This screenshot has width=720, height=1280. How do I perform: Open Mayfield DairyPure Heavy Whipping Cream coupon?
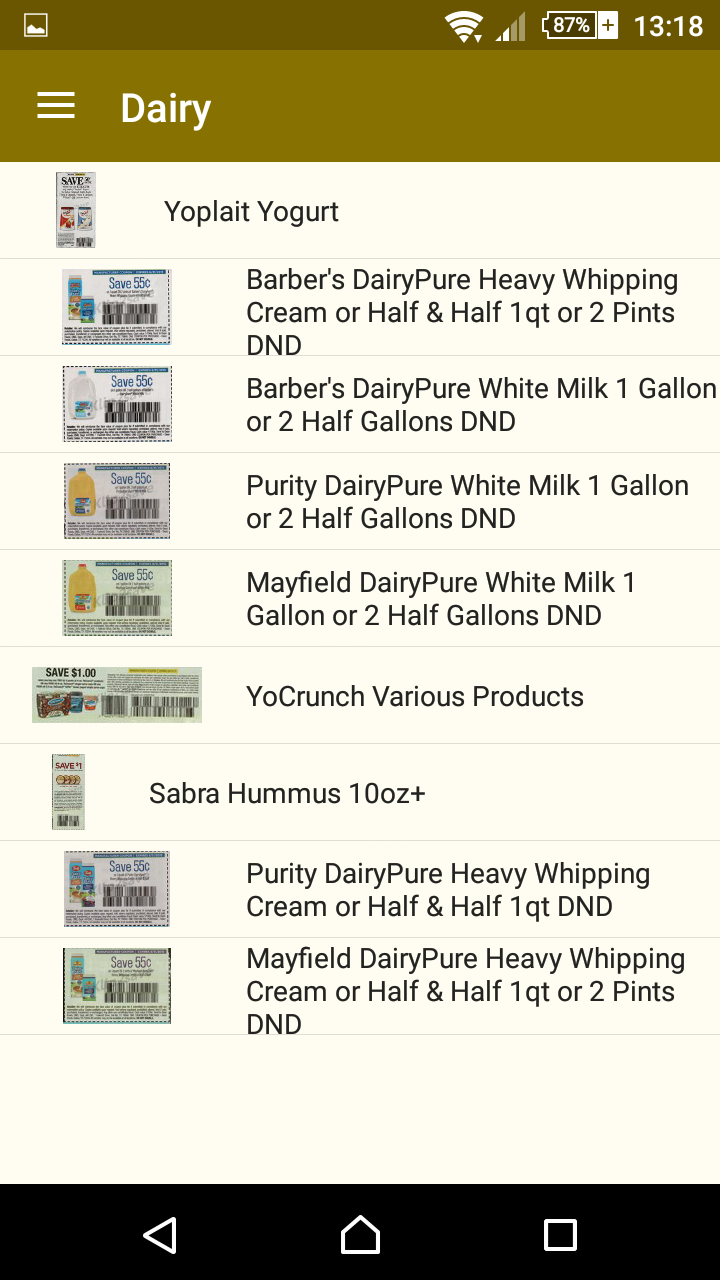[465, 990]
